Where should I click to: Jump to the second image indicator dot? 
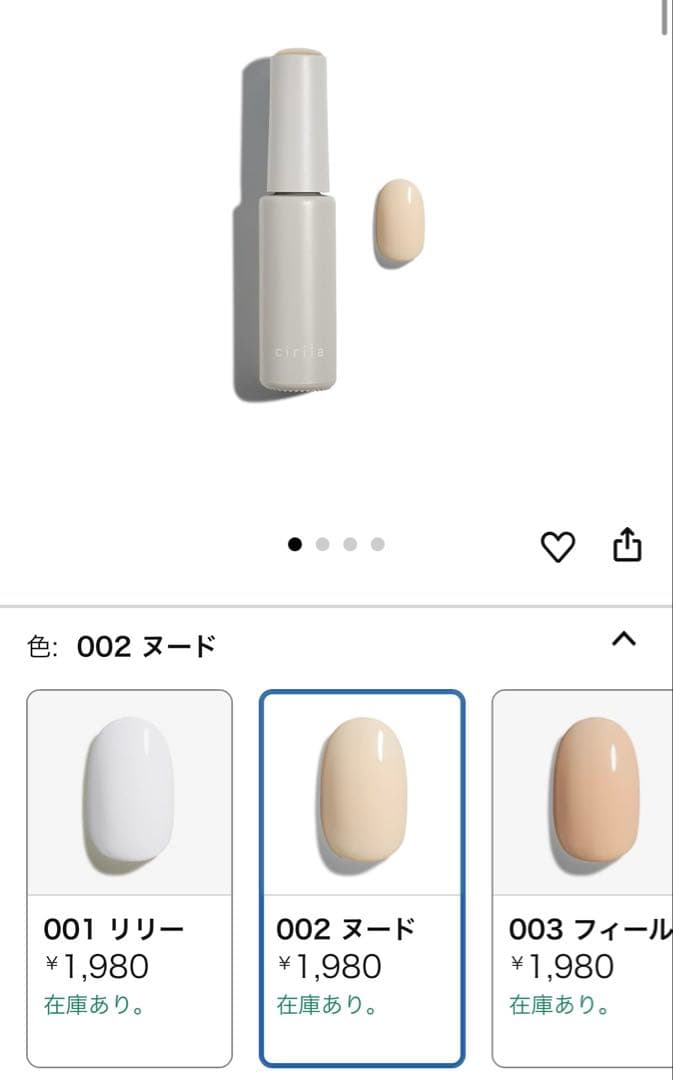click(x=322, y=545)
